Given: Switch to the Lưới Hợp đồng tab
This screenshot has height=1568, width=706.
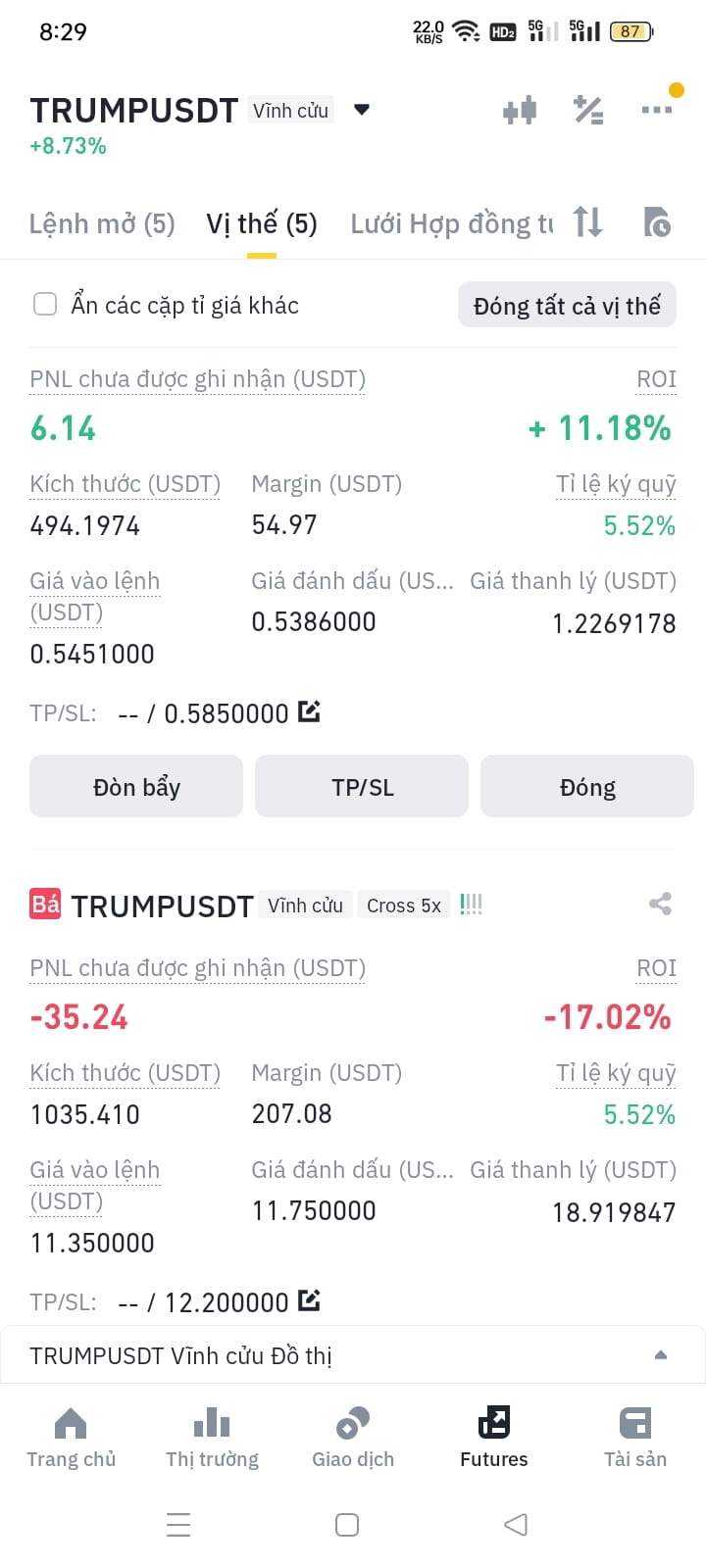Looking at the screenshot, I should [452, 223].
